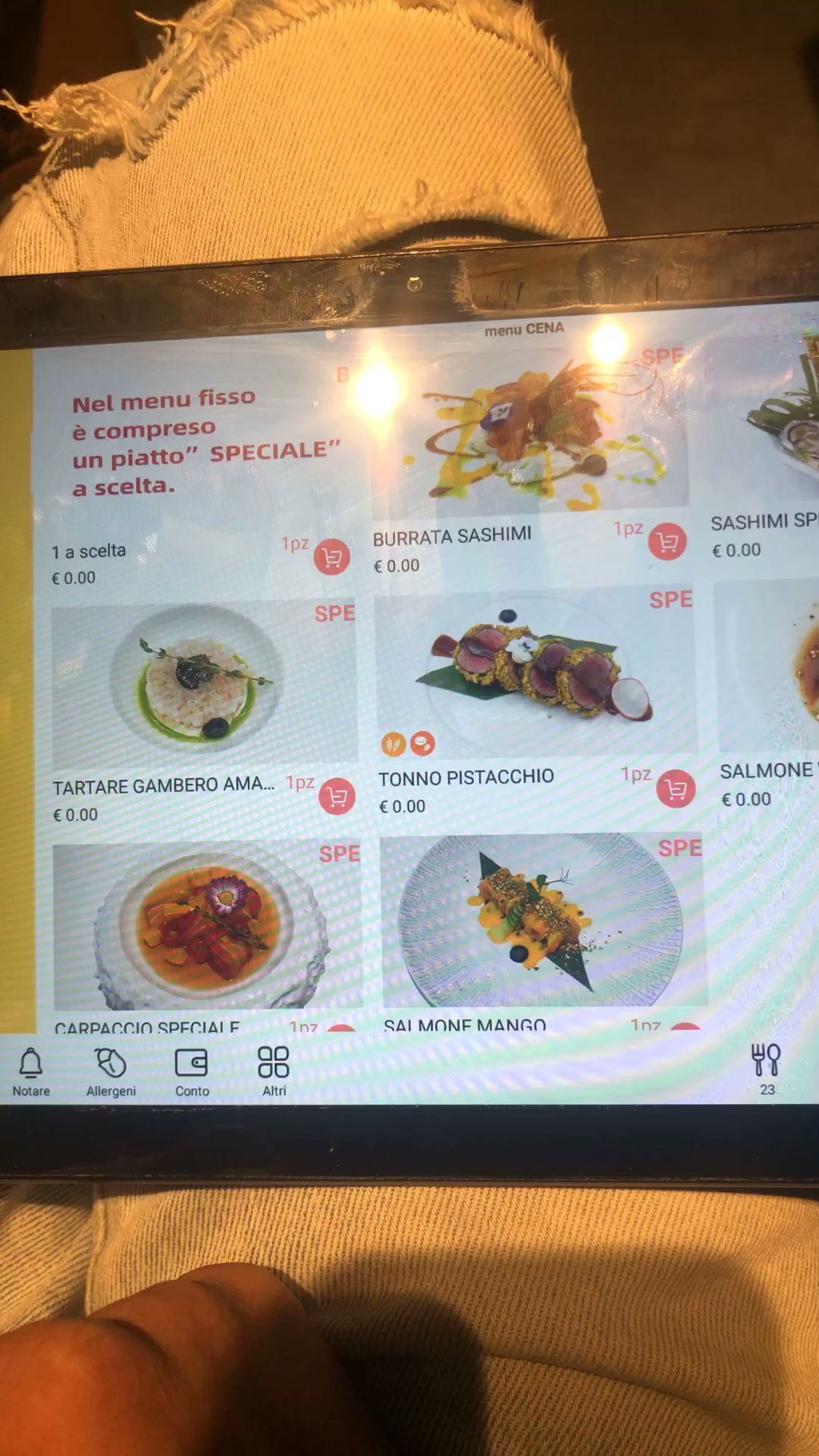Image resolution: width=819 pixels, height=1456 pixels.
Task: Add Burrata Sashimi to cart
Action: click(667, 542)
